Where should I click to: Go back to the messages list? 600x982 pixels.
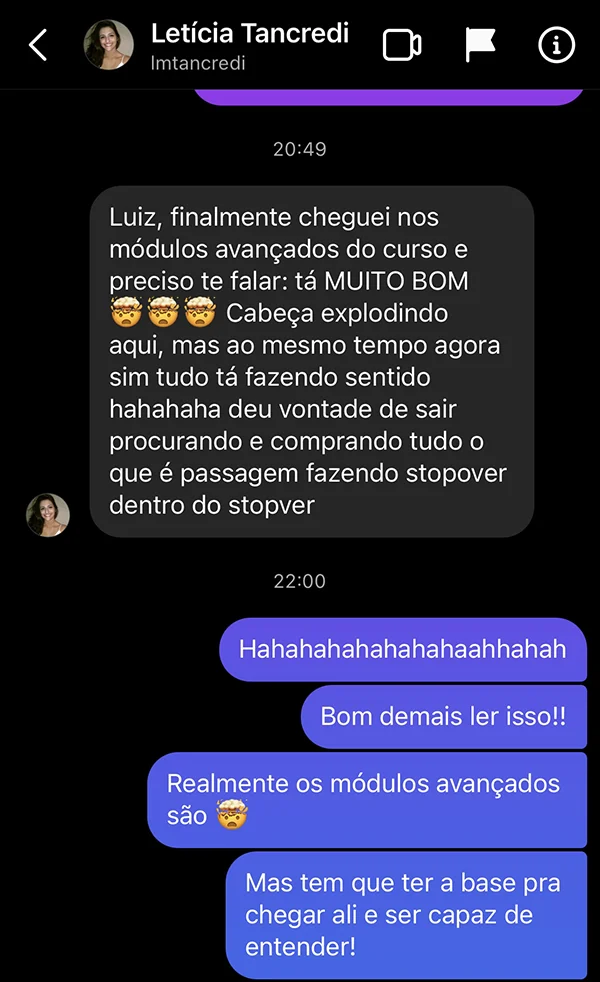38,45
